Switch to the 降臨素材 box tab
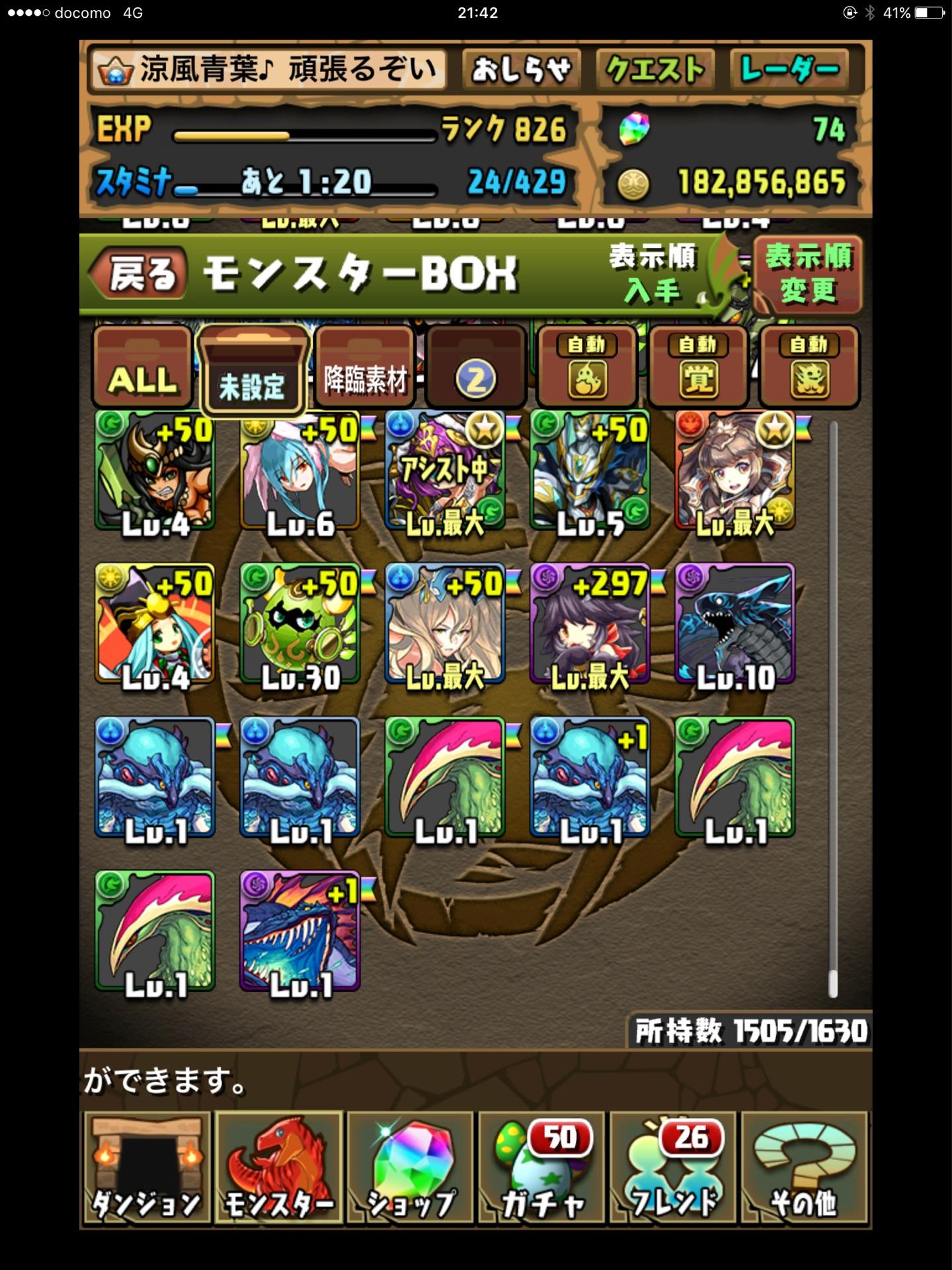The image size is (952, 1270). [x=364, y=369]
